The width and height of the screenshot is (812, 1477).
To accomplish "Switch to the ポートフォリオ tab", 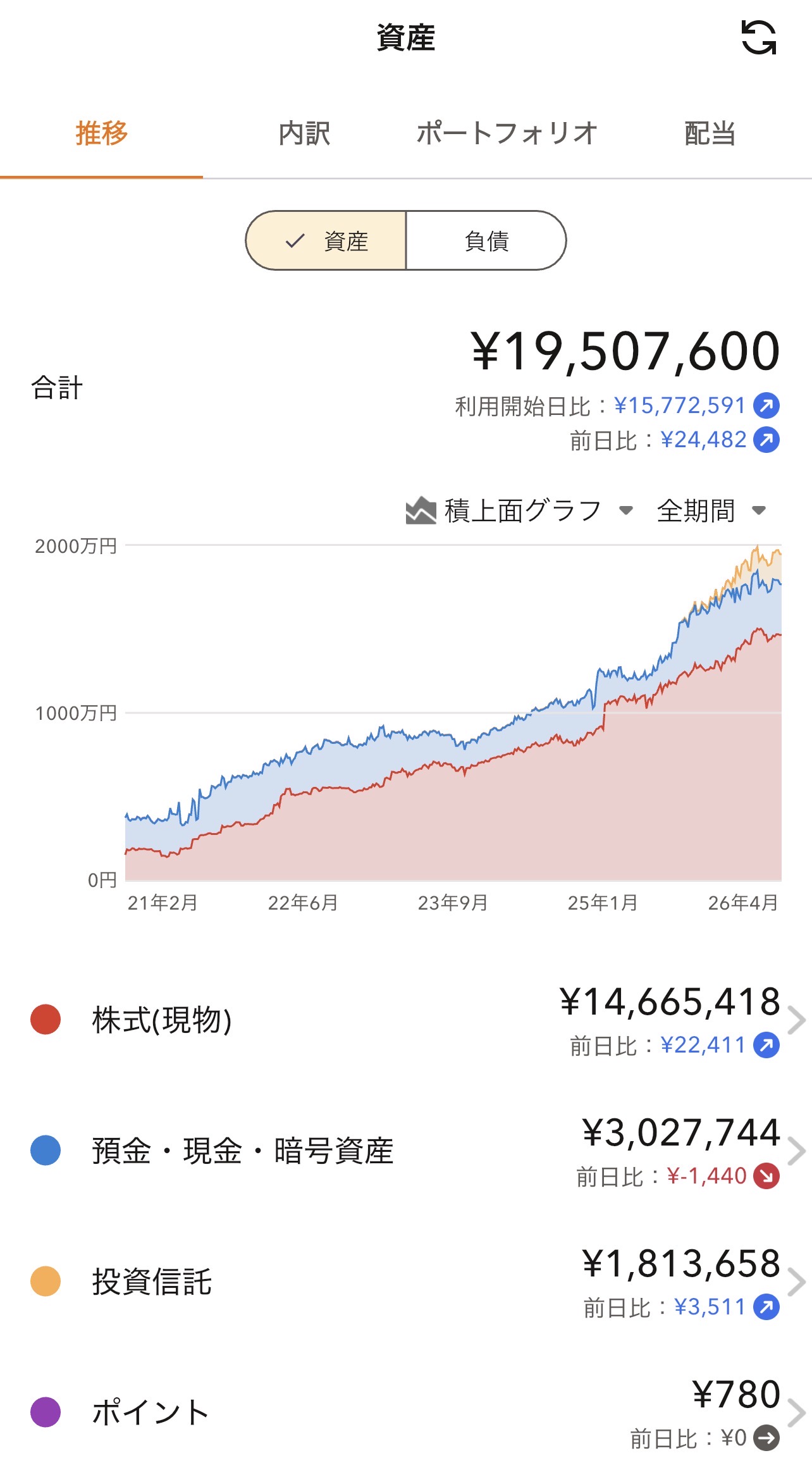I will [507, 133].
